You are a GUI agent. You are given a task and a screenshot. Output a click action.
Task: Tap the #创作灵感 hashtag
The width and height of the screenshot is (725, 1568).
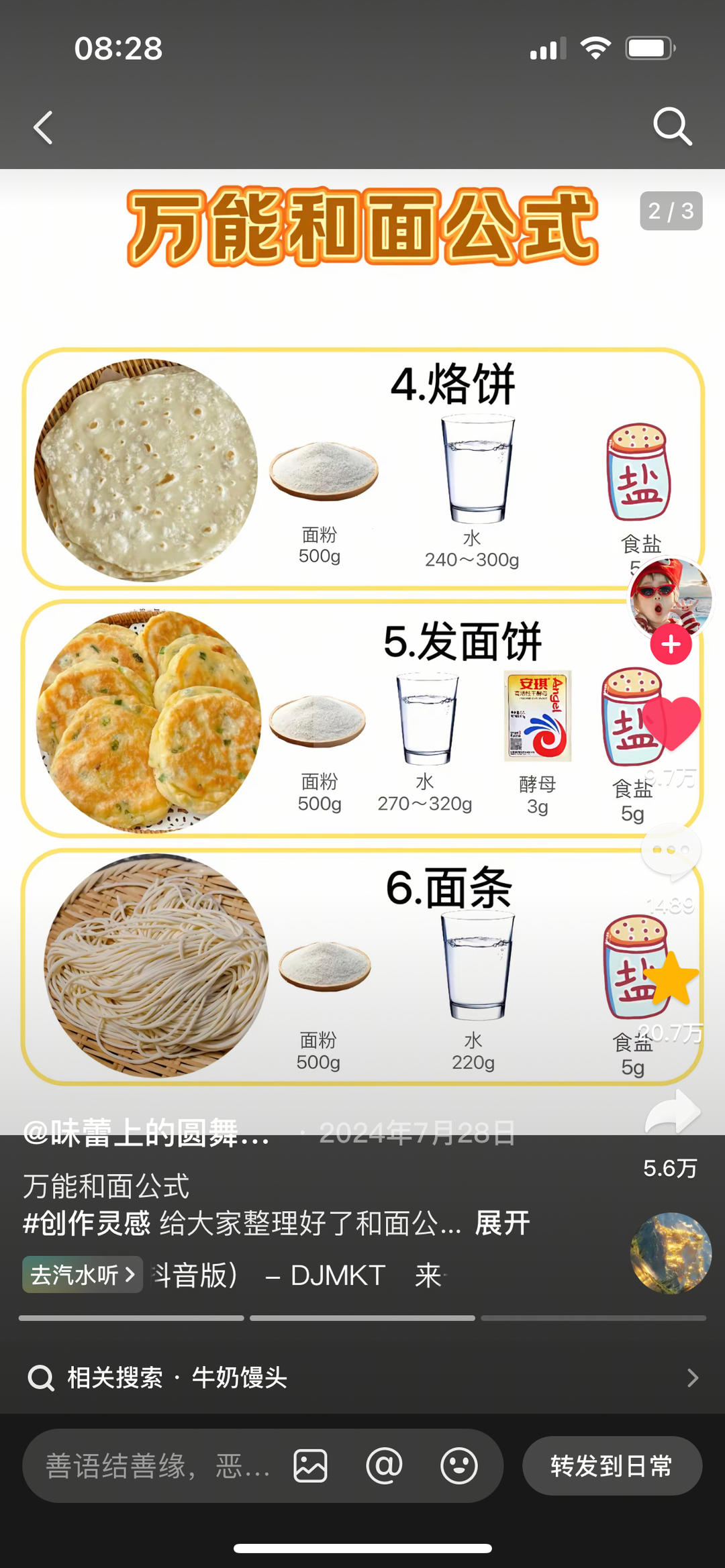click(87, 1222)
